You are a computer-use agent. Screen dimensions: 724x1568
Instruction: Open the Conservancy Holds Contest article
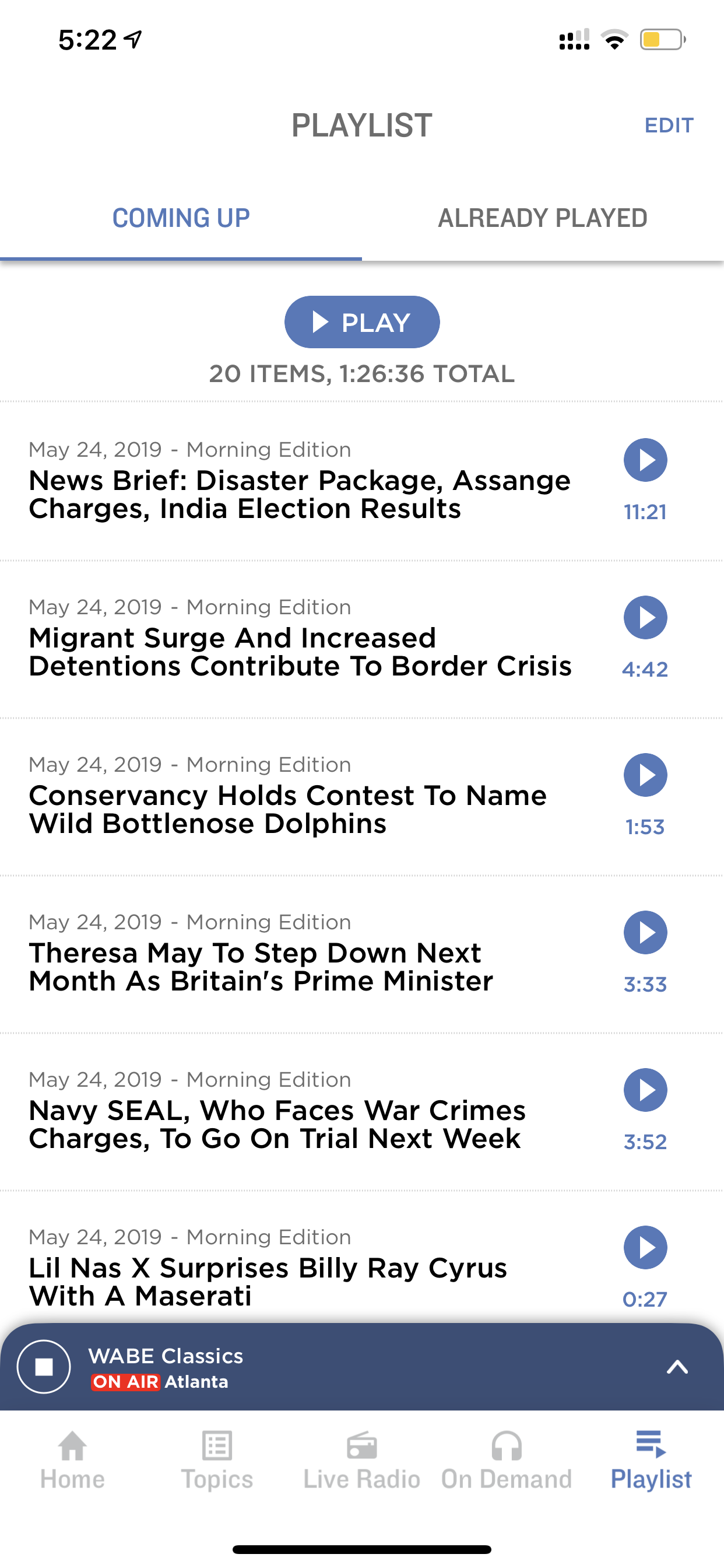288,809
